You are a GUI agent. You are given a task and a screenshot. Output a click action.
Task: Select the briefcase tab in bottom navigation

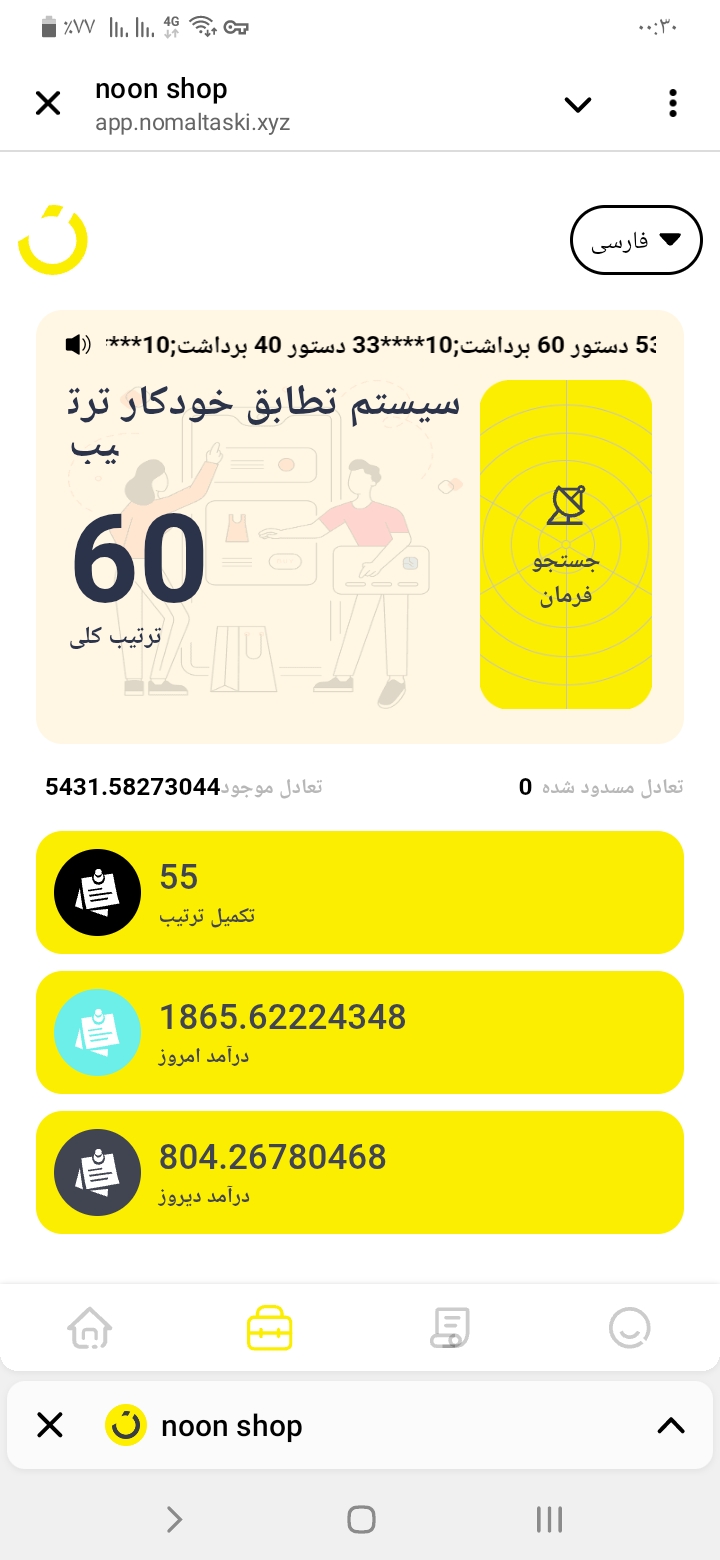[269, 1329]
